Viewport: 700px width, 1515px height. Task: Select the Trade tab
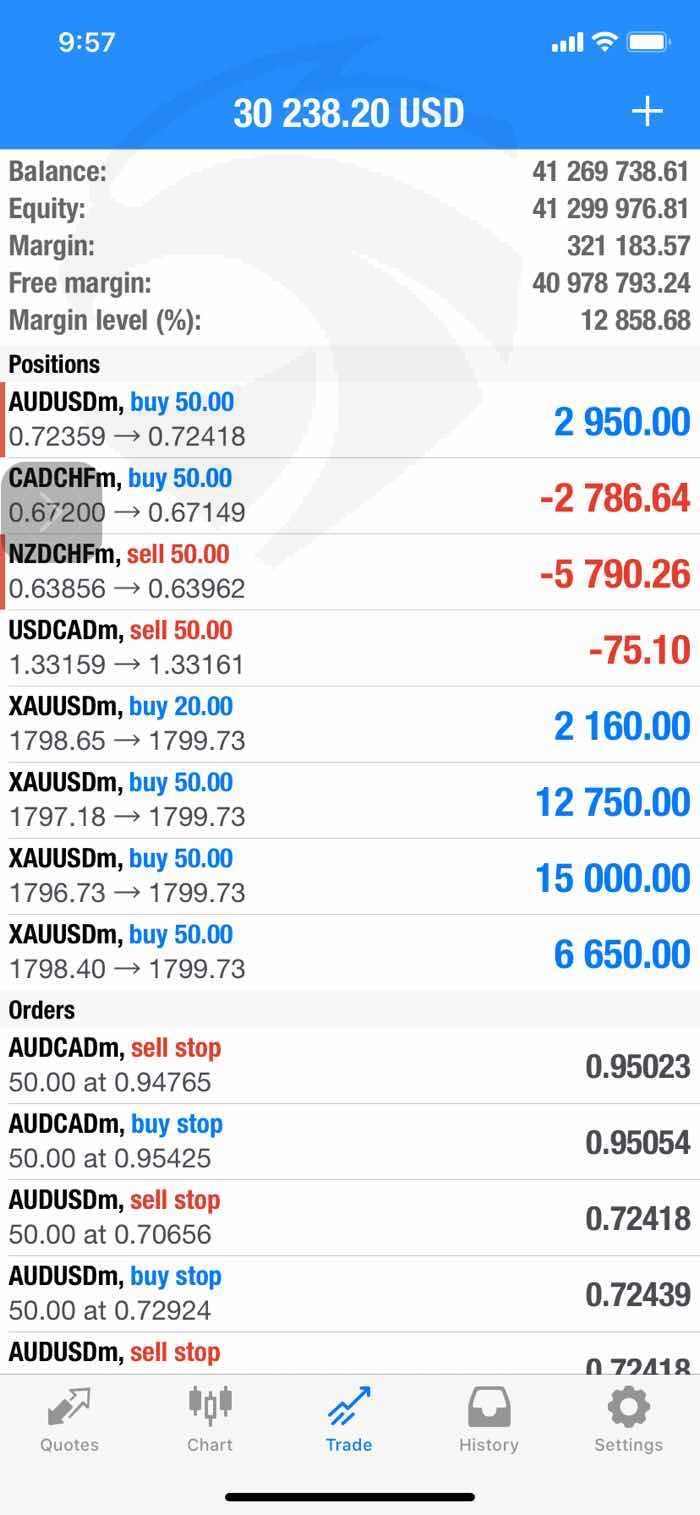[x=349, y=1420]
